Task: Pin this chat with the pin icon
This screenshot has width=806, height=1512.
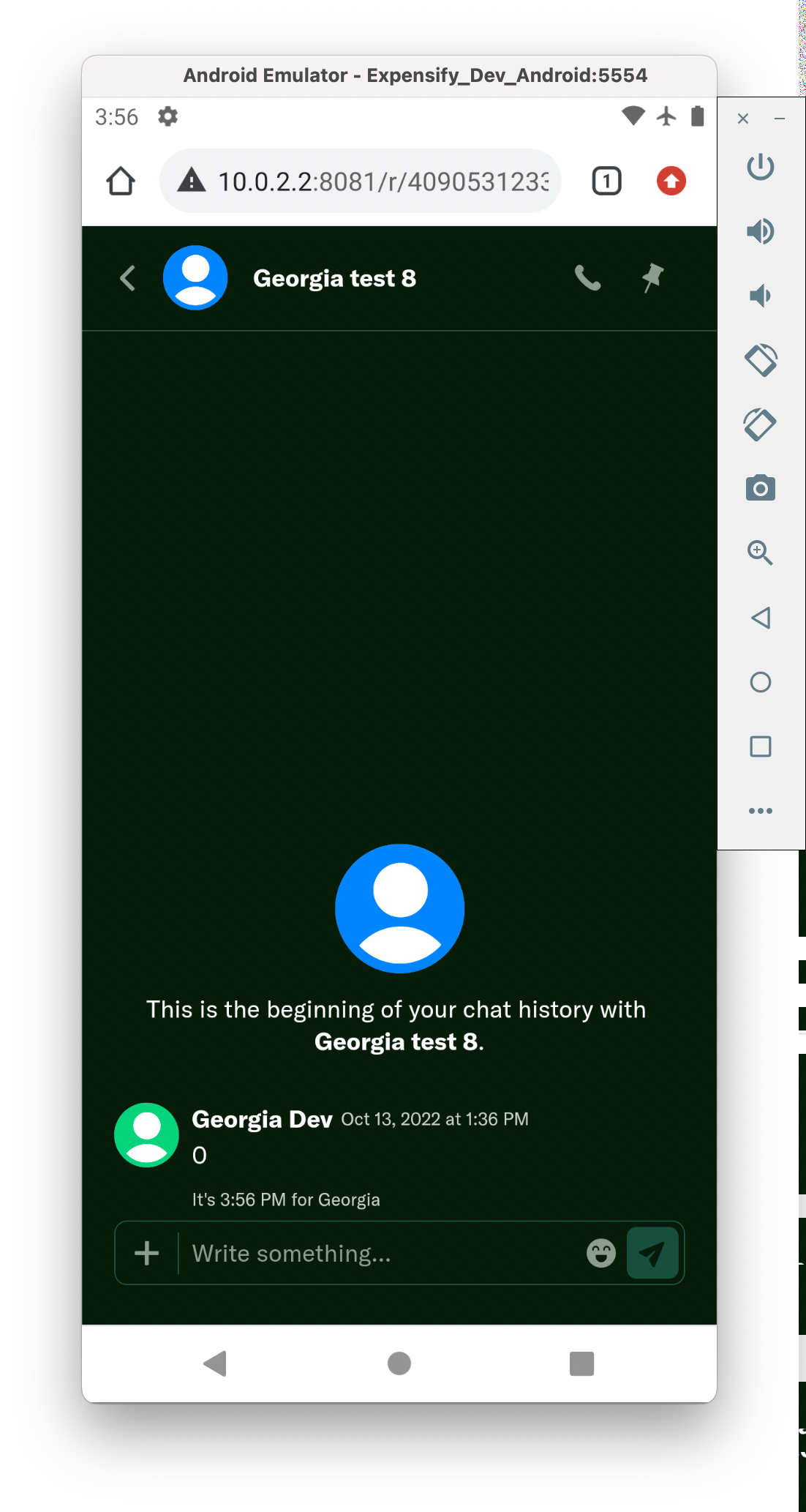Action: [x=652, y=278]
